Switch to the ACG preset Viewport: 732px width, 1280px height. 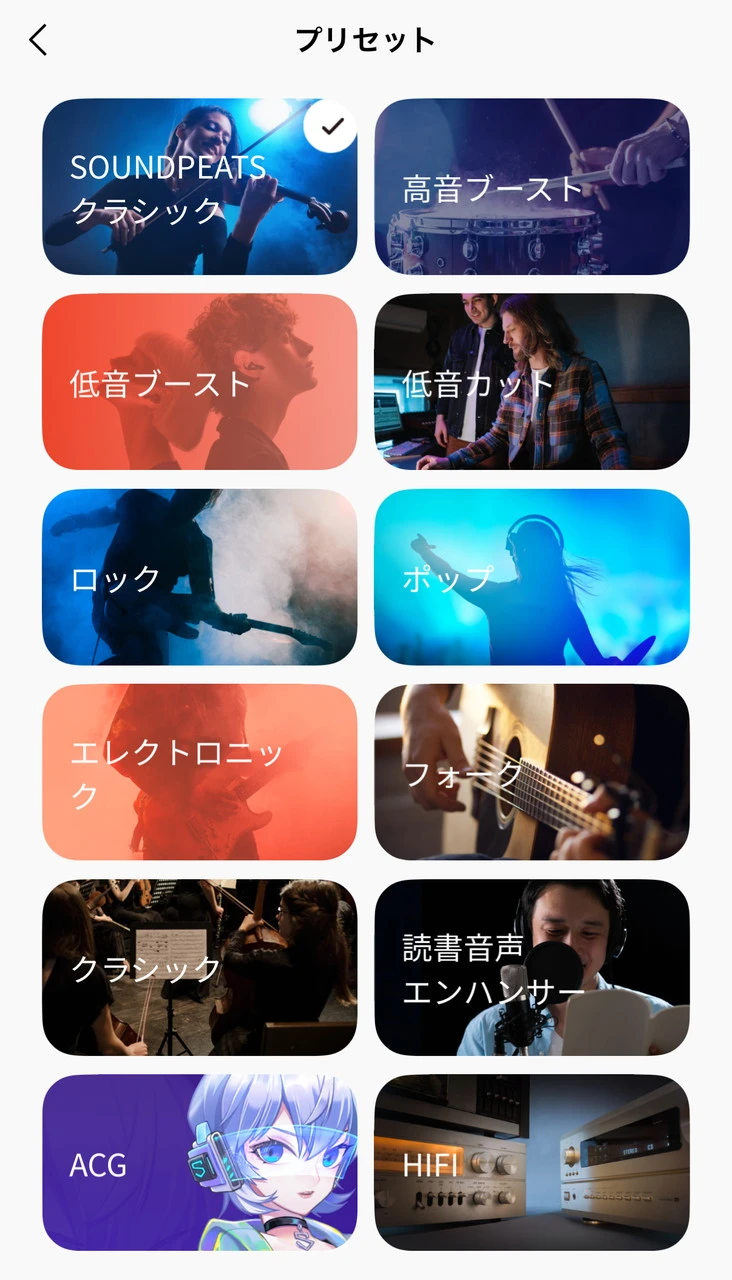pos(199,1162)
